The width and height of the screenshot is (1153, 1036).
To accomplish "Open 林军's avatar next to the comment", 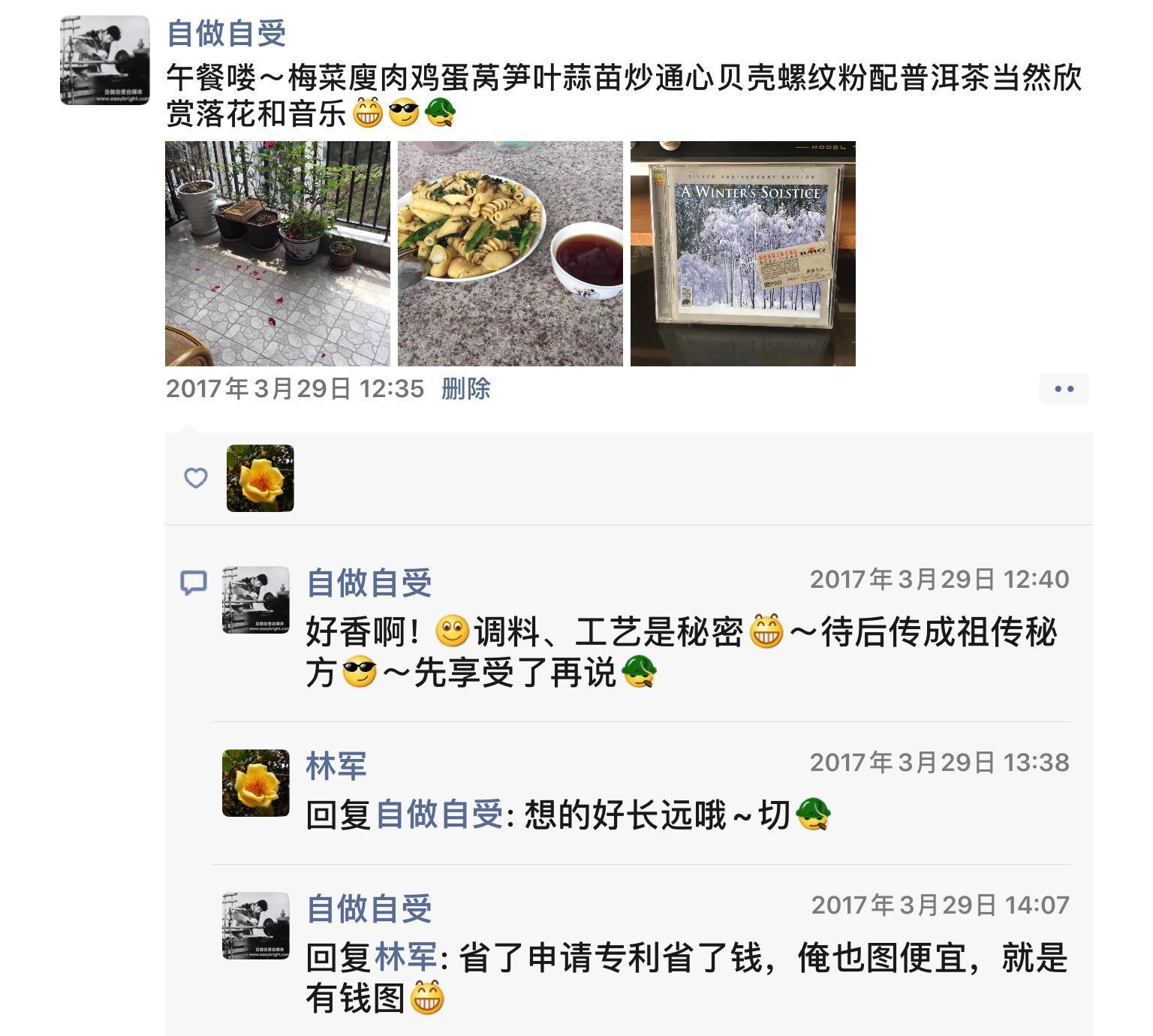I will [255, 782].
